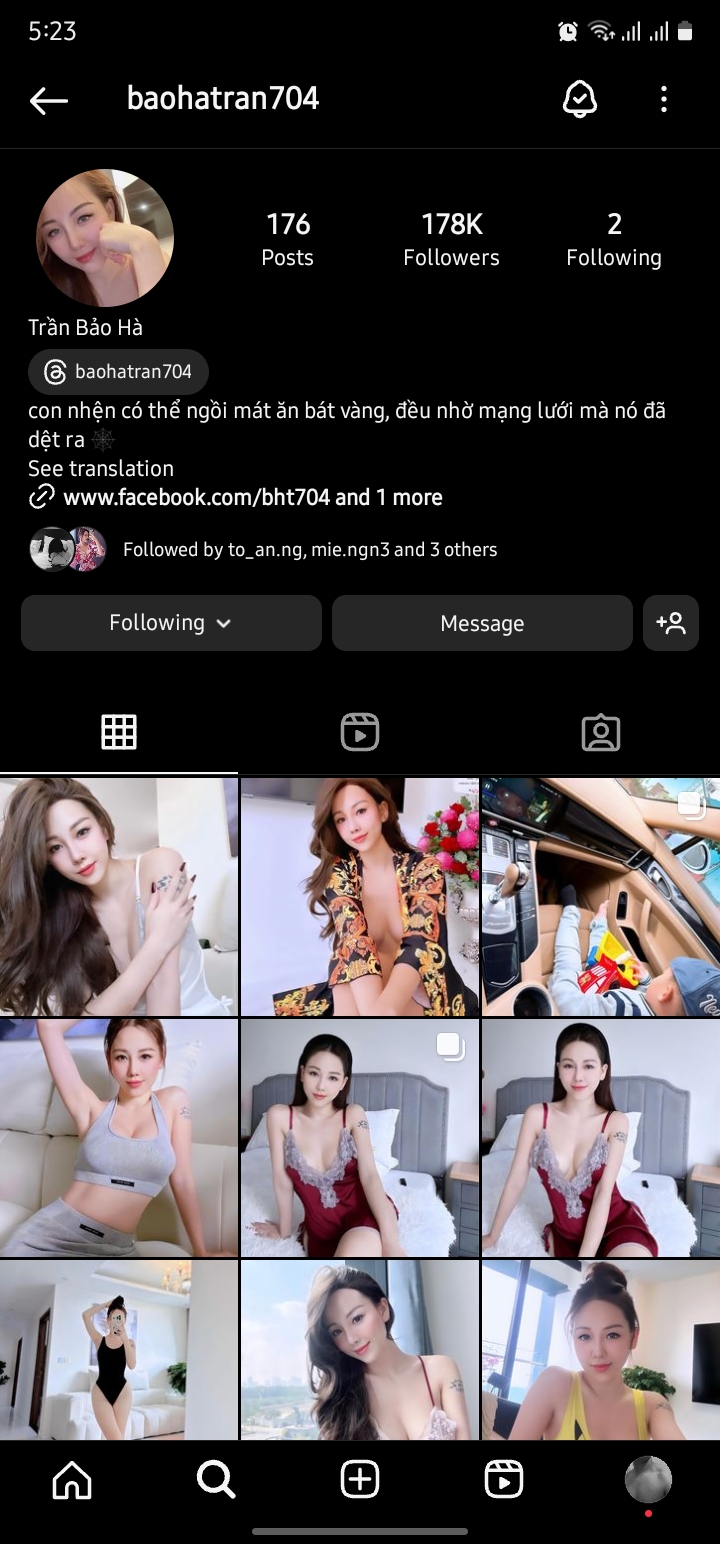Viewport: 720px width, 1544px height.
Task: Open your own profile from the bottom bar
Action: (x=648, y=1479)
